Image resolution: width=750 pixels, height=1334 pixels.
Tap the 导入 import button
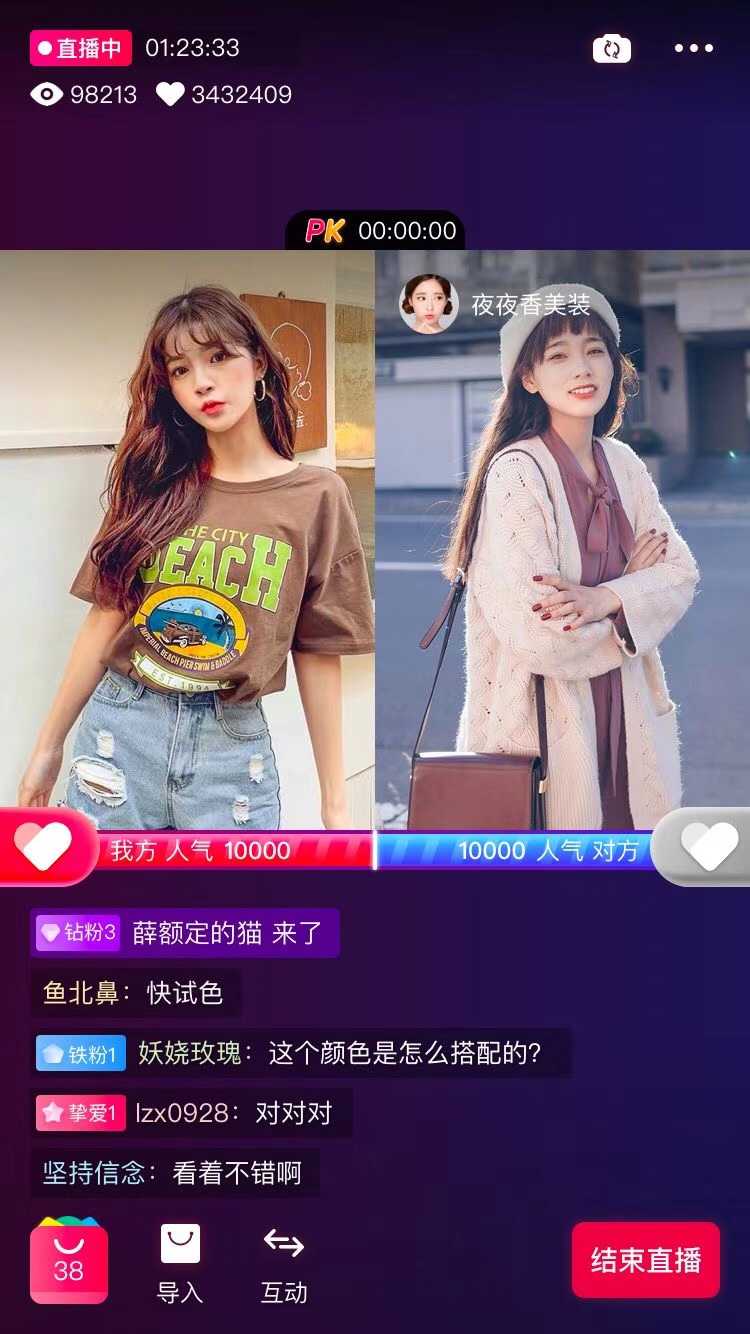tap(180, 1263)
